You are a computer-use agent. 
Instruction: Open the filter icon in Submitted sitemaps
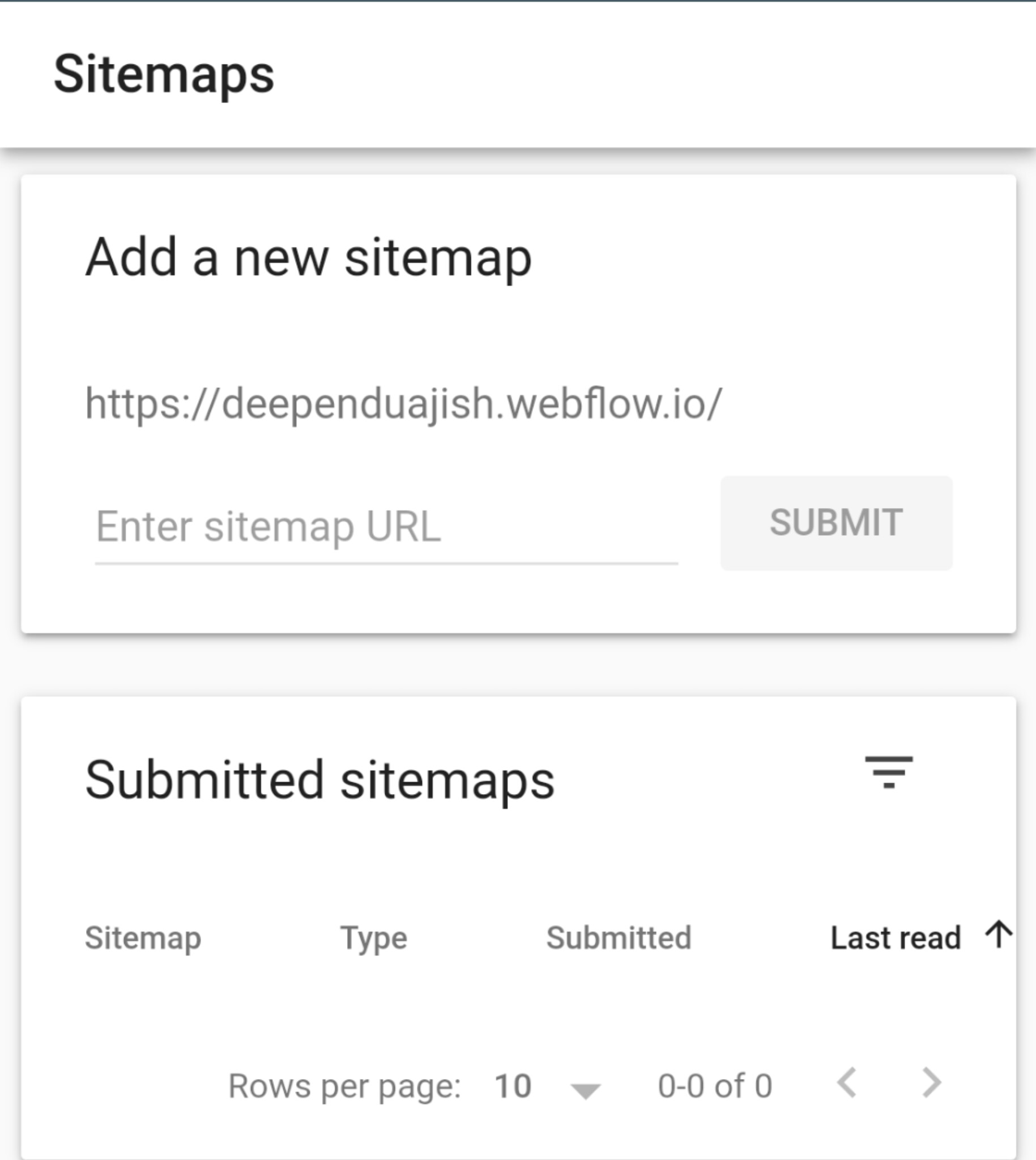[x=888, y=773]
